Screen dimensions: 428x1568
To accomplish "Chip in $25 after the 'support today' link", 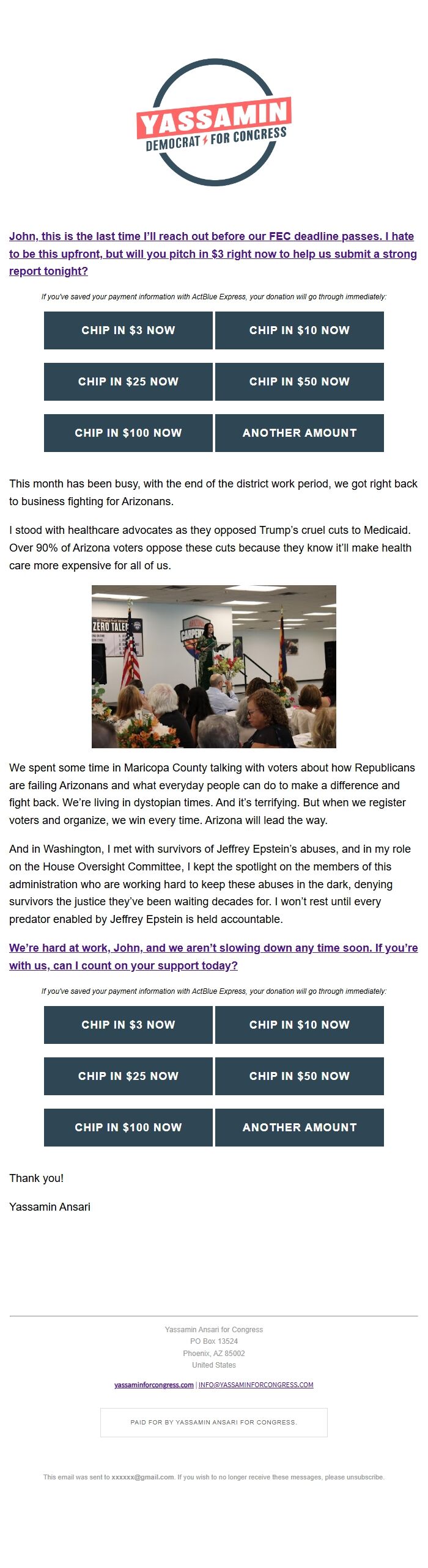I will pos(128,1076).
